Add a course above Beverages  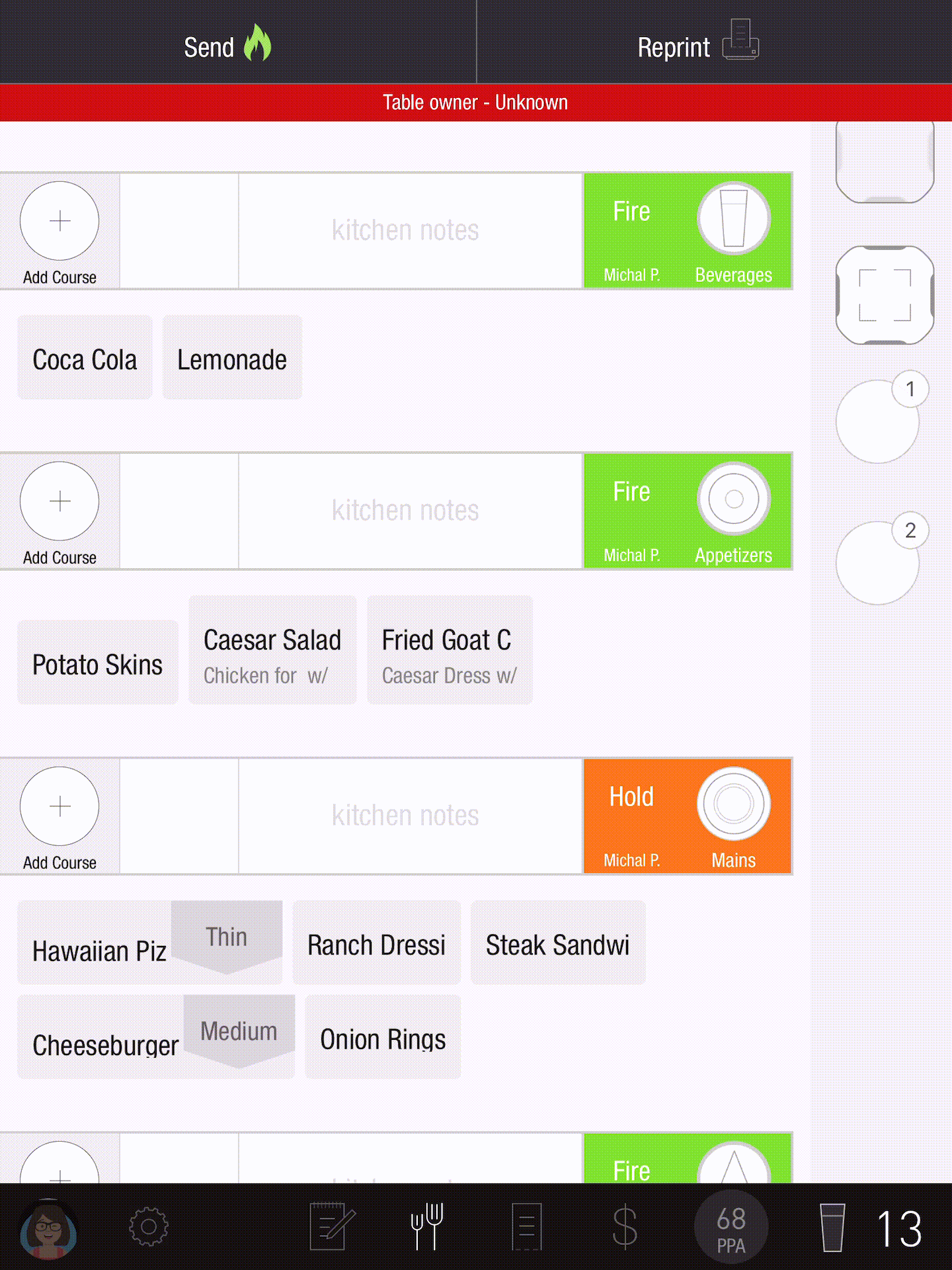(59, 222)
